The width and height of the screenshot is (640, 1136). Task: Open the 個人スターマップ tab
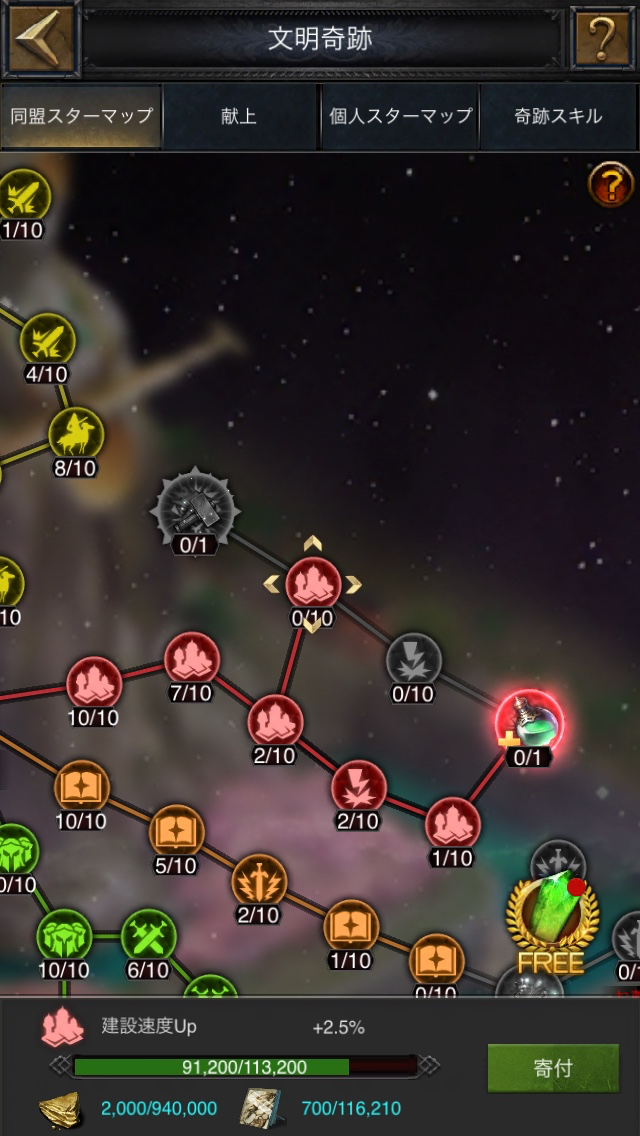[x=400, y=116]
